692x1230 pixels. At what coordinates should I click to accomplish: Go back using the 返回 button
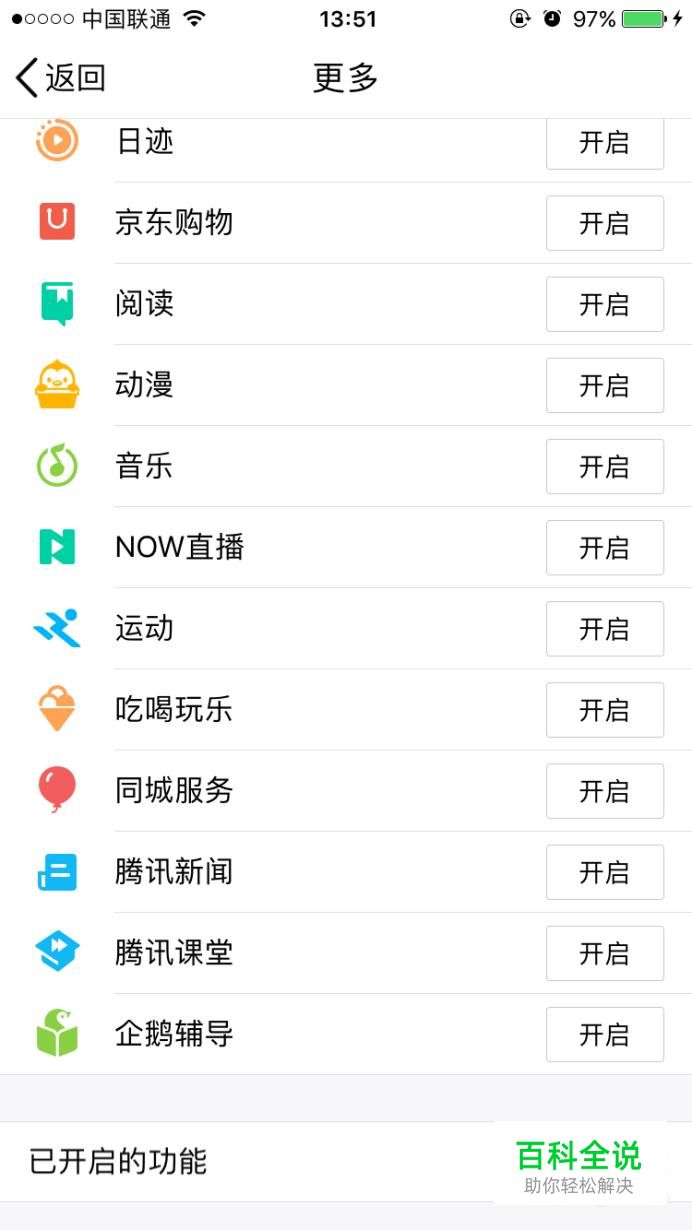pos(61,78)
